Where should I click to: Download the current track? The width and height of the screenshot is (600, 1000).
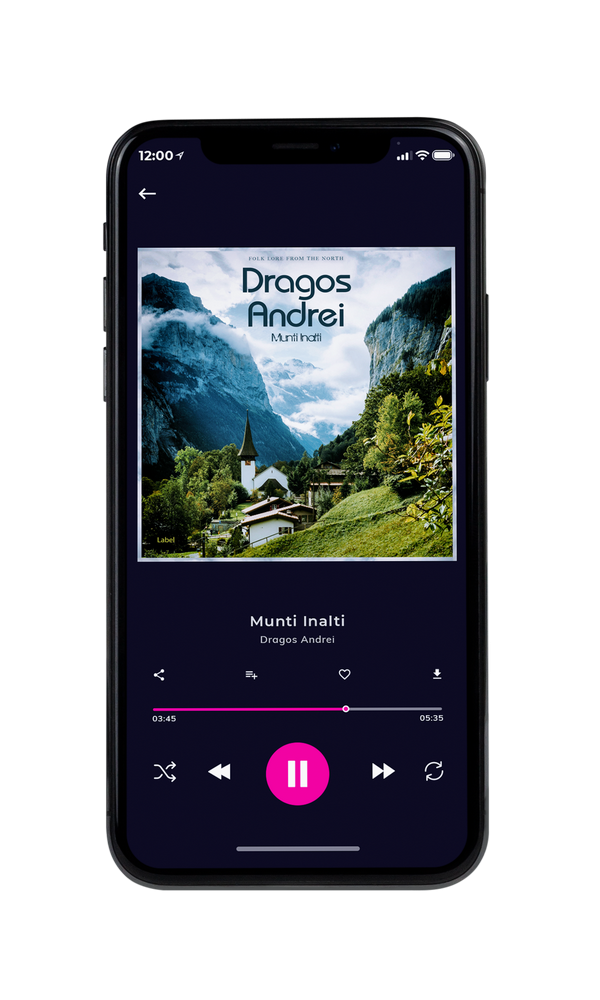(437, 674)
